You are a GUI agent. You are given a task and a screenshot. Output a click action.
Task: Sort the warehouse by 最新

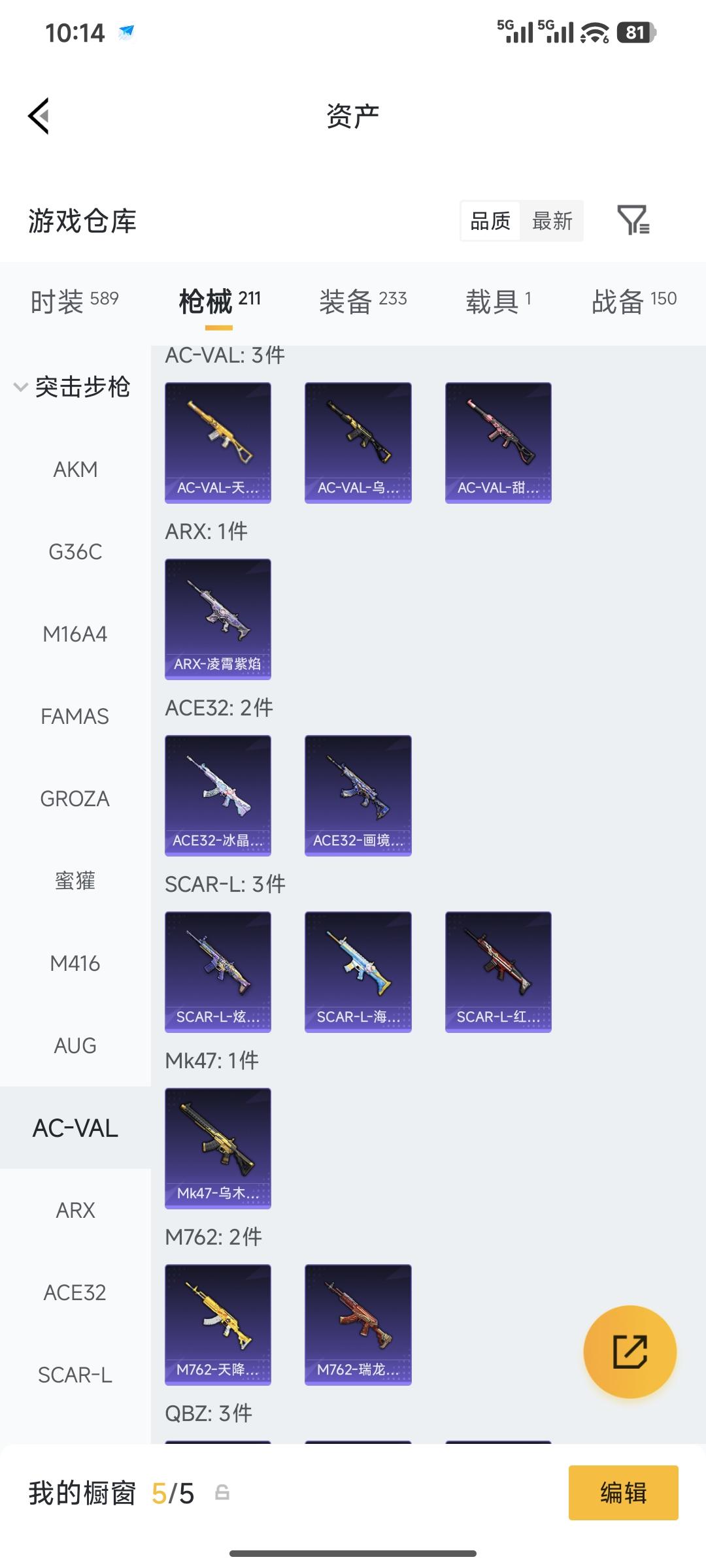(x=552, y=221)
